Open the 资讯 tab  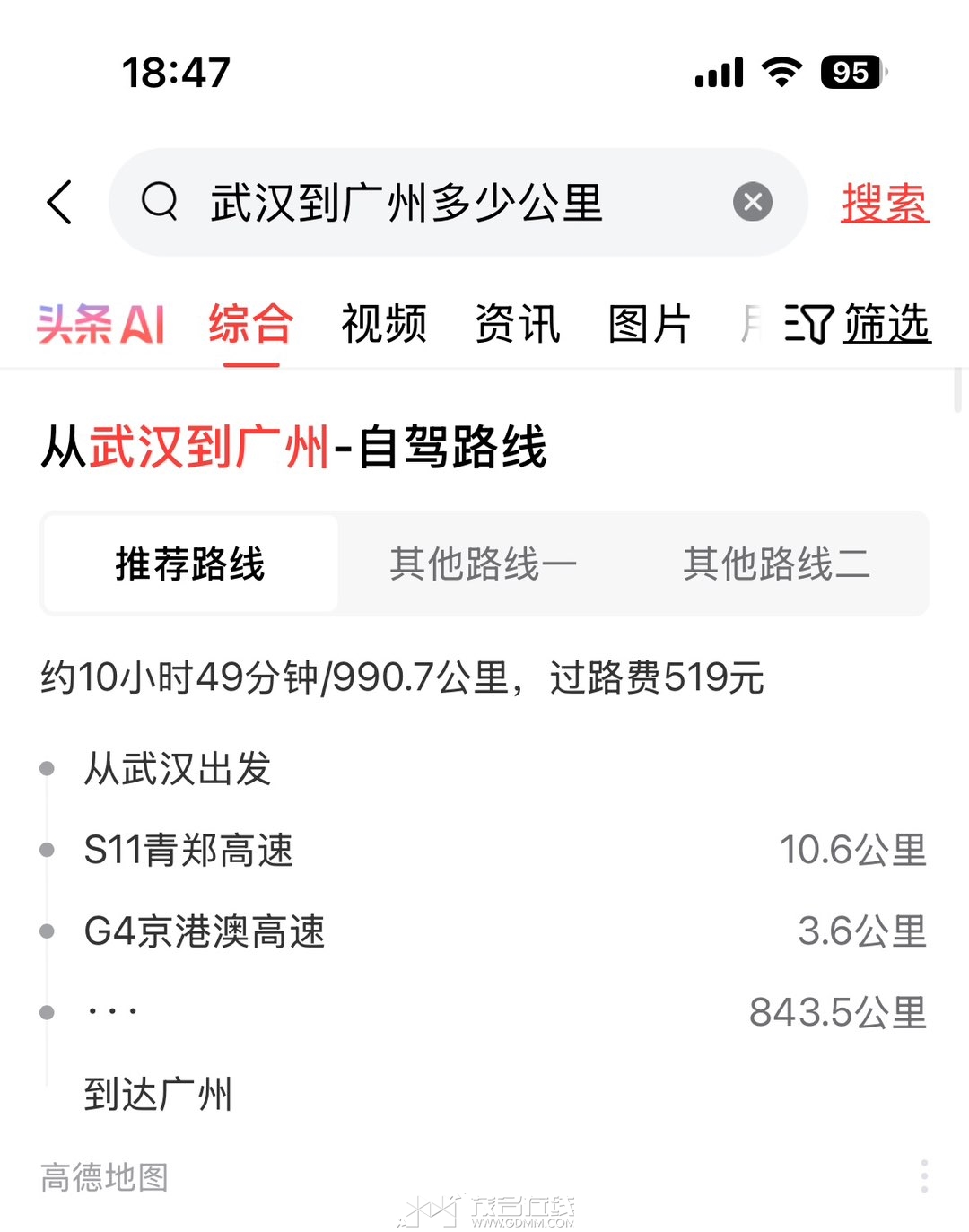(x=518, y=324)
